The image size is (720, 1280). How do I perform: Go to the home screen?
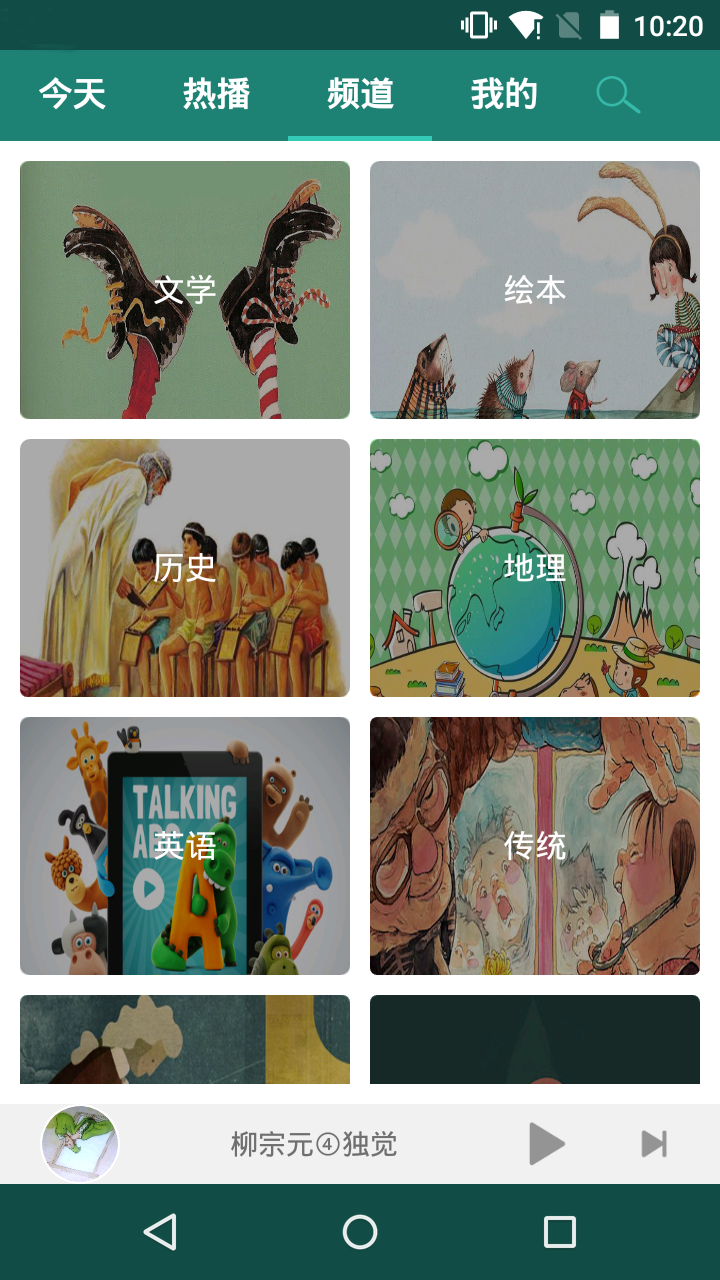(360, 1232)
